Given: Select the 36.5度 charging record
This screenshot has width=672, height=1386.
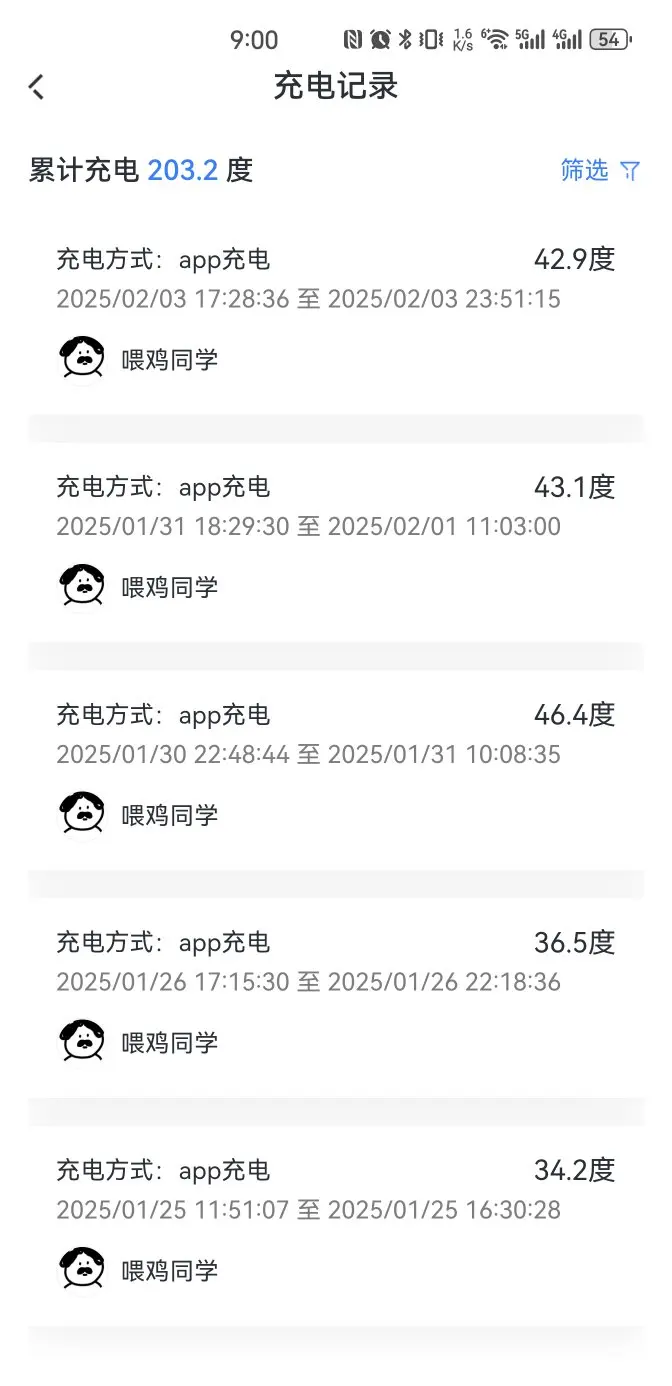Looking at the screenshot, I should [336, 998].
